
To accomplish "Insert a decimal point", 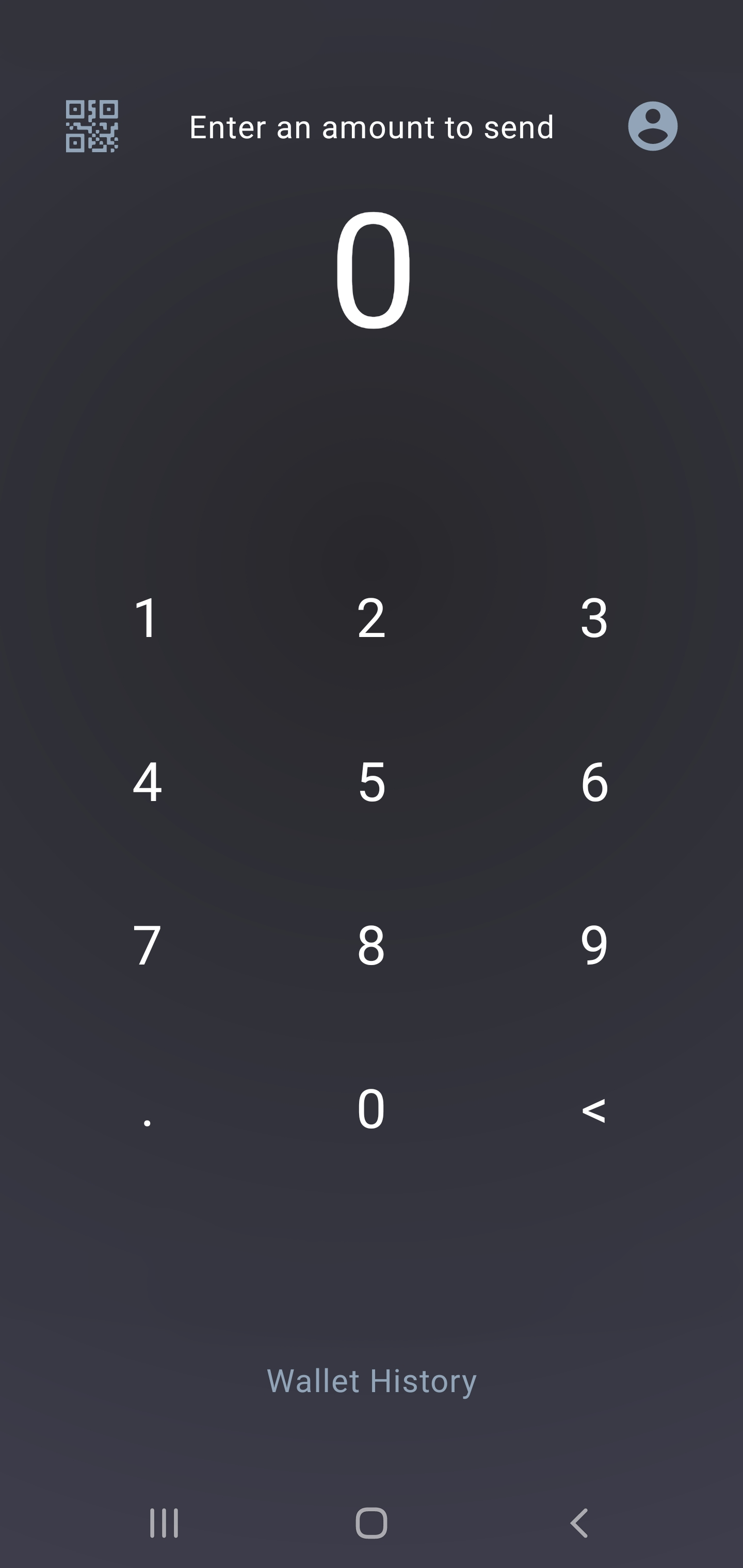I will pos(148,1109).
